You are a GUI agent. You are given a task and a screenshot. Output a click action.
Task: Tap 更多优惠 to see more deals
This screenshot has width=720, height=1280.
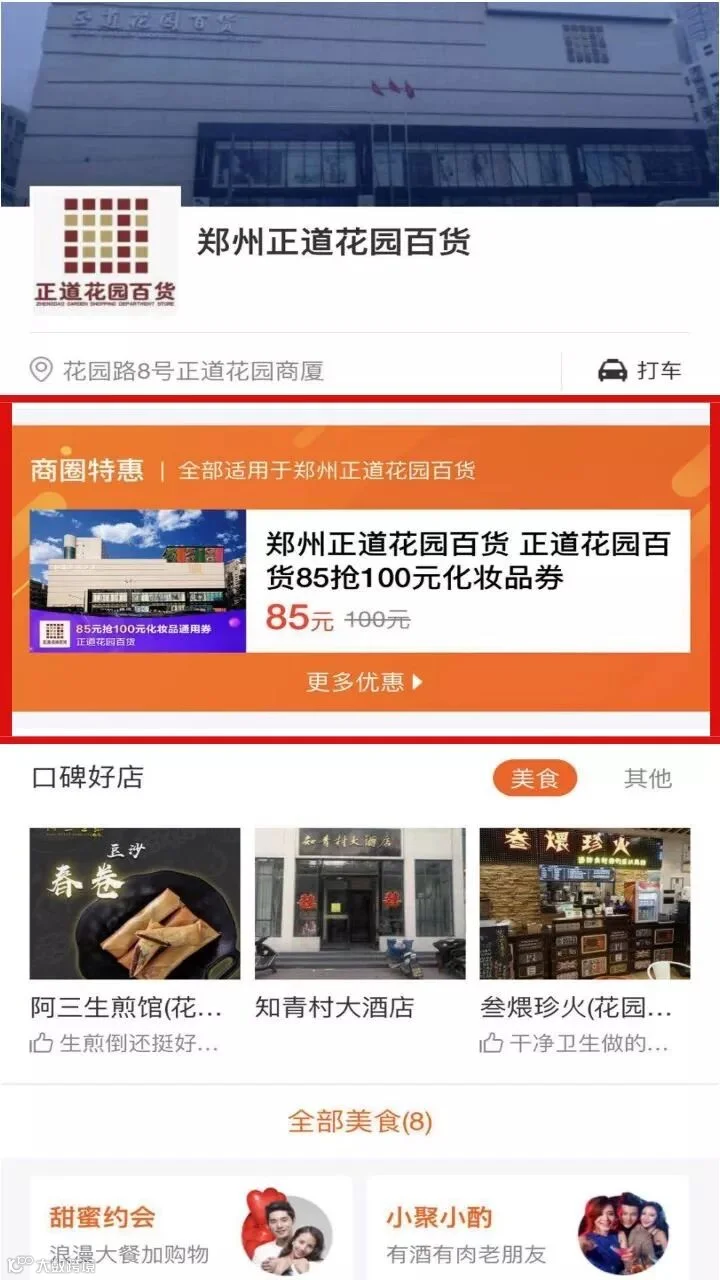(x=364, y=682)
